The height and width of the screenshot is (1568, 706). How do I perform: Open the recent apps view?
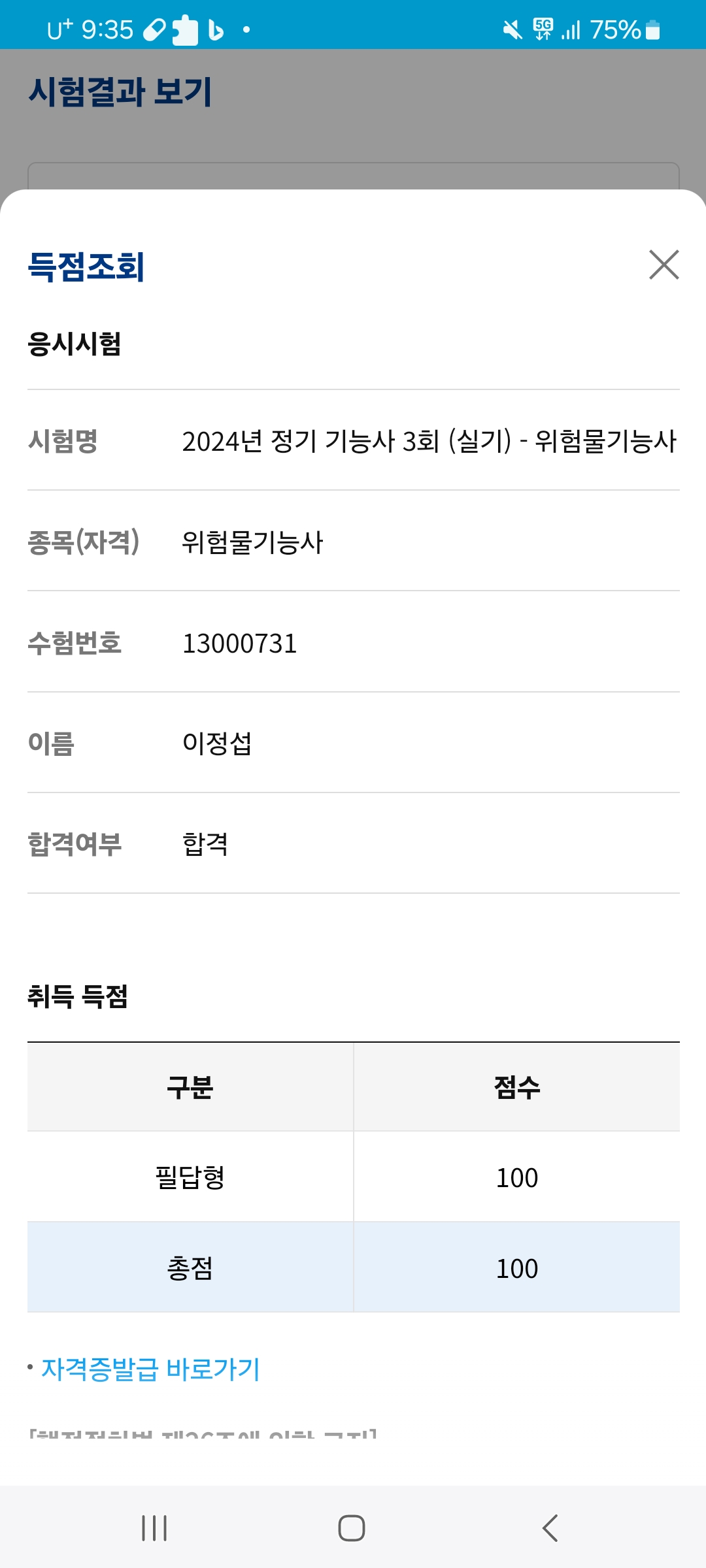(154, 1528)
